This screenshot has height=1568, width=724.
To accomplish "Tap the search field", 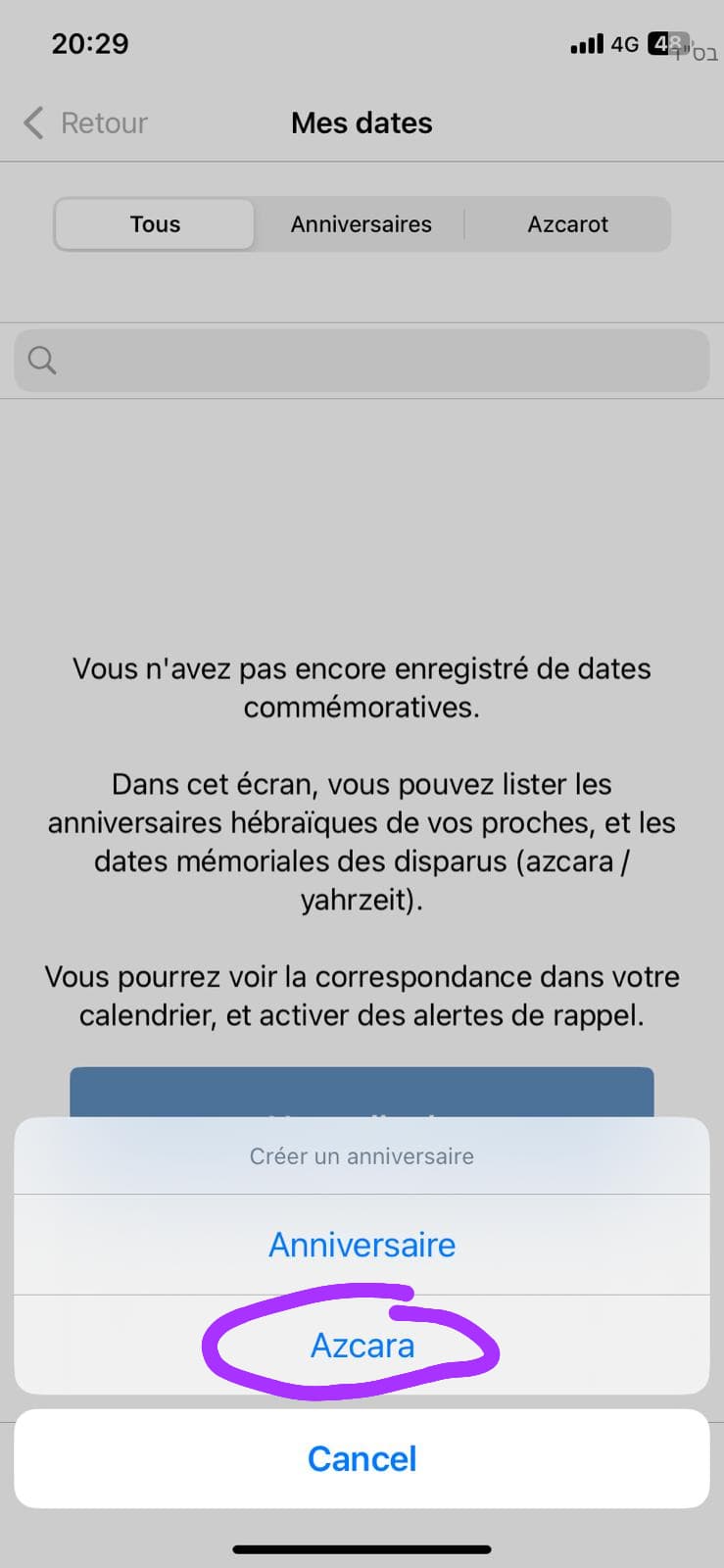I will click(x=362, y=361).
